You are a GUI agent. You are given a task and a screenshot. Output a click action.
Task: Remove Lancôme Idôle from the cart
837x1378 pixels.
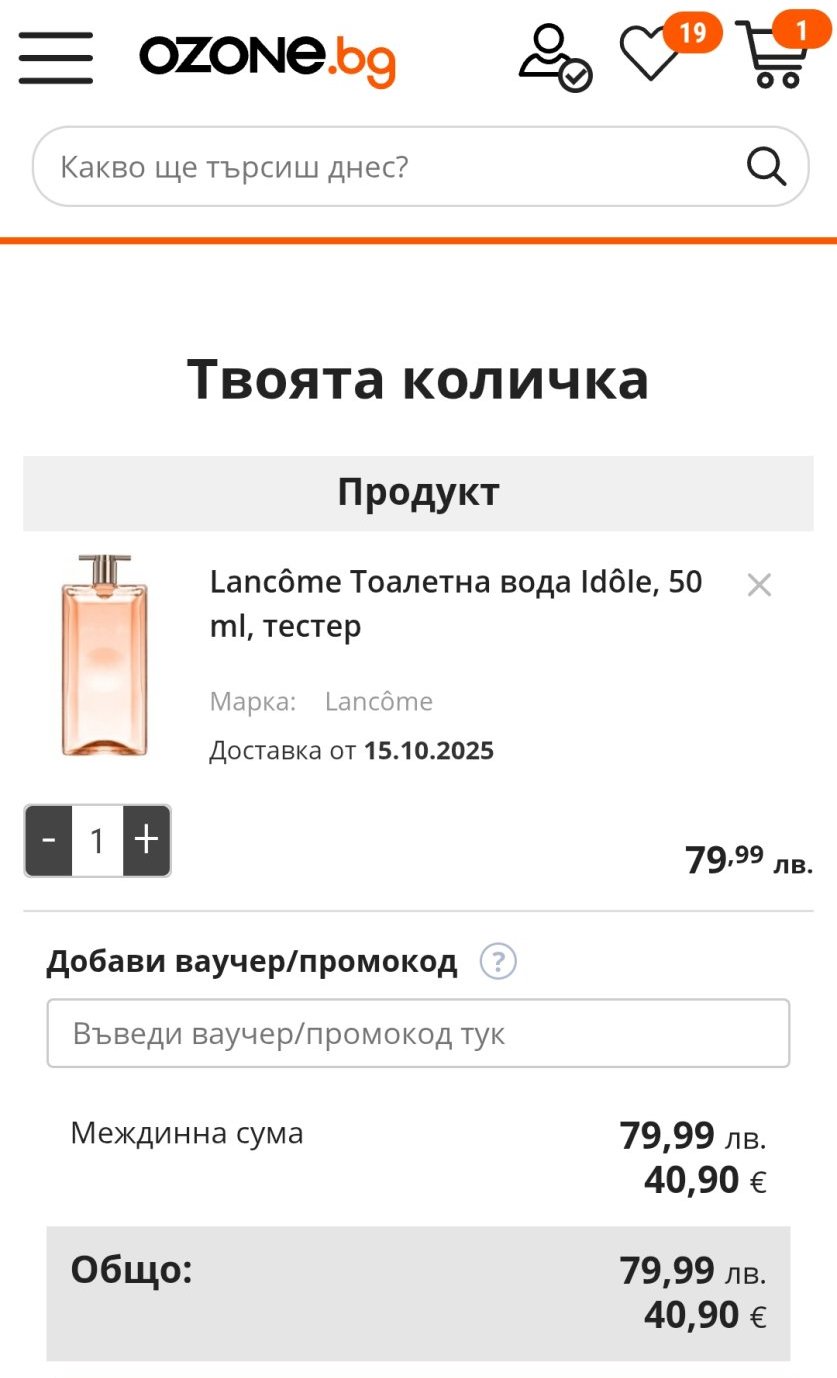click(759, 585)
